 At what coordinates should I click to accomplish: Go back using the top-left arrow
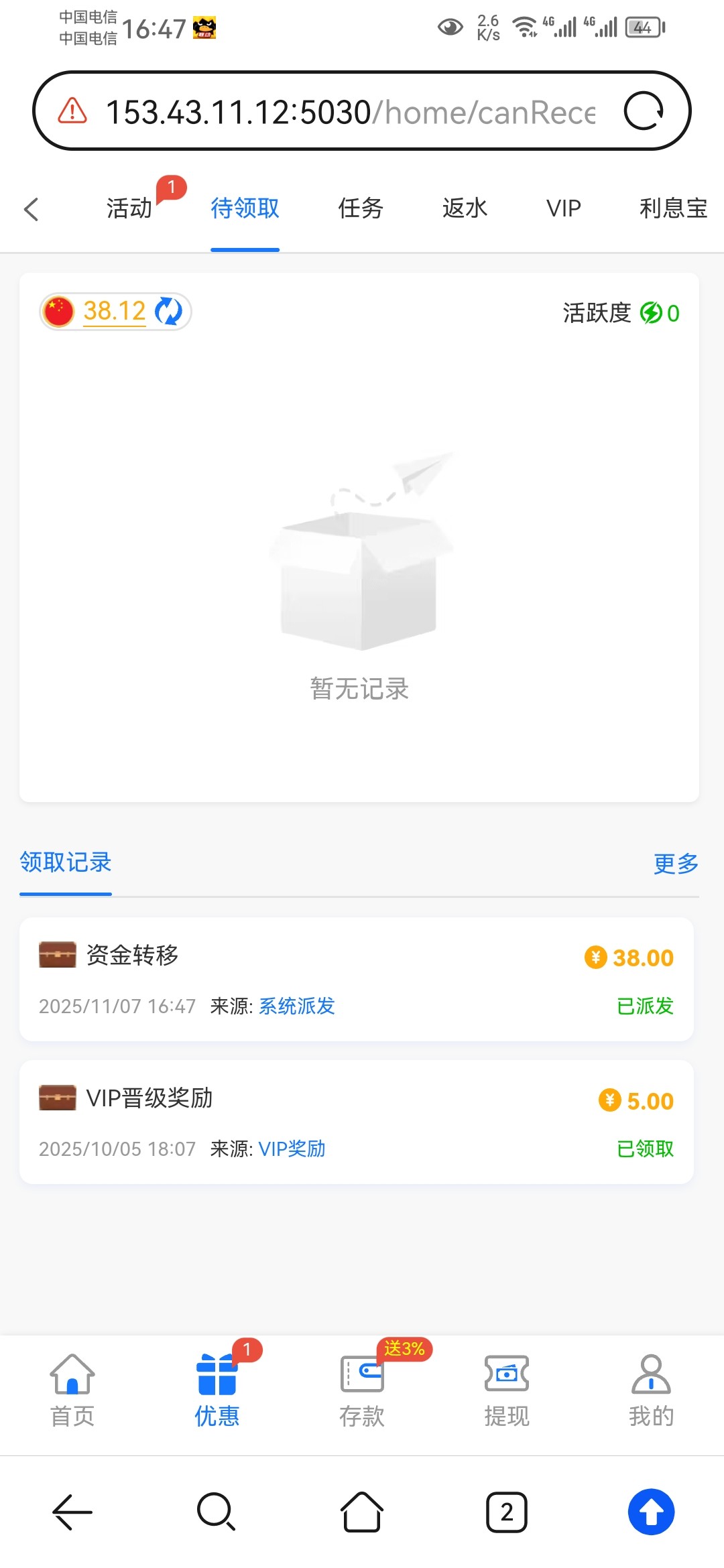(x=32, y=209)
